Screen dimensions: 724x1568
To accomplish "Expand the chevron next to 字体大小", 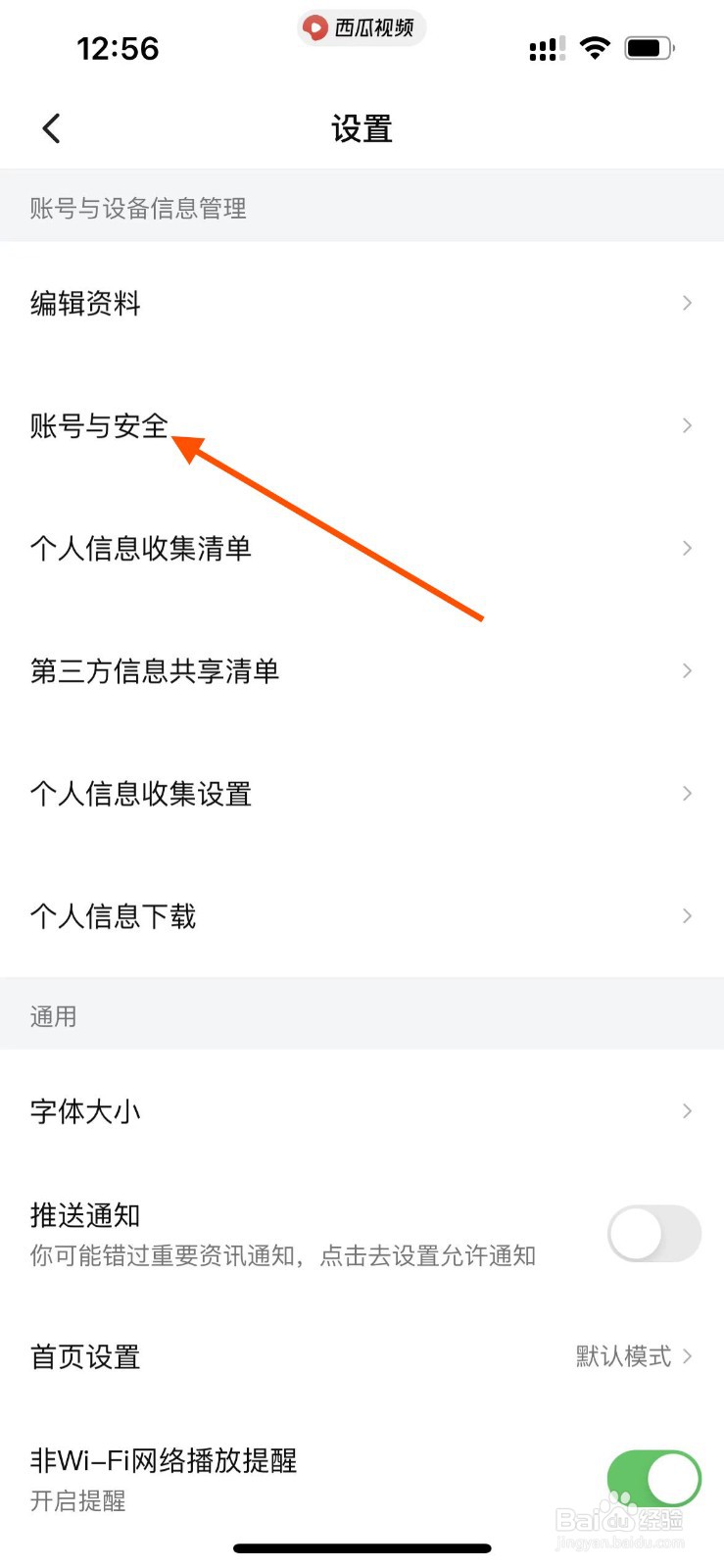I will coord(686,1111).
